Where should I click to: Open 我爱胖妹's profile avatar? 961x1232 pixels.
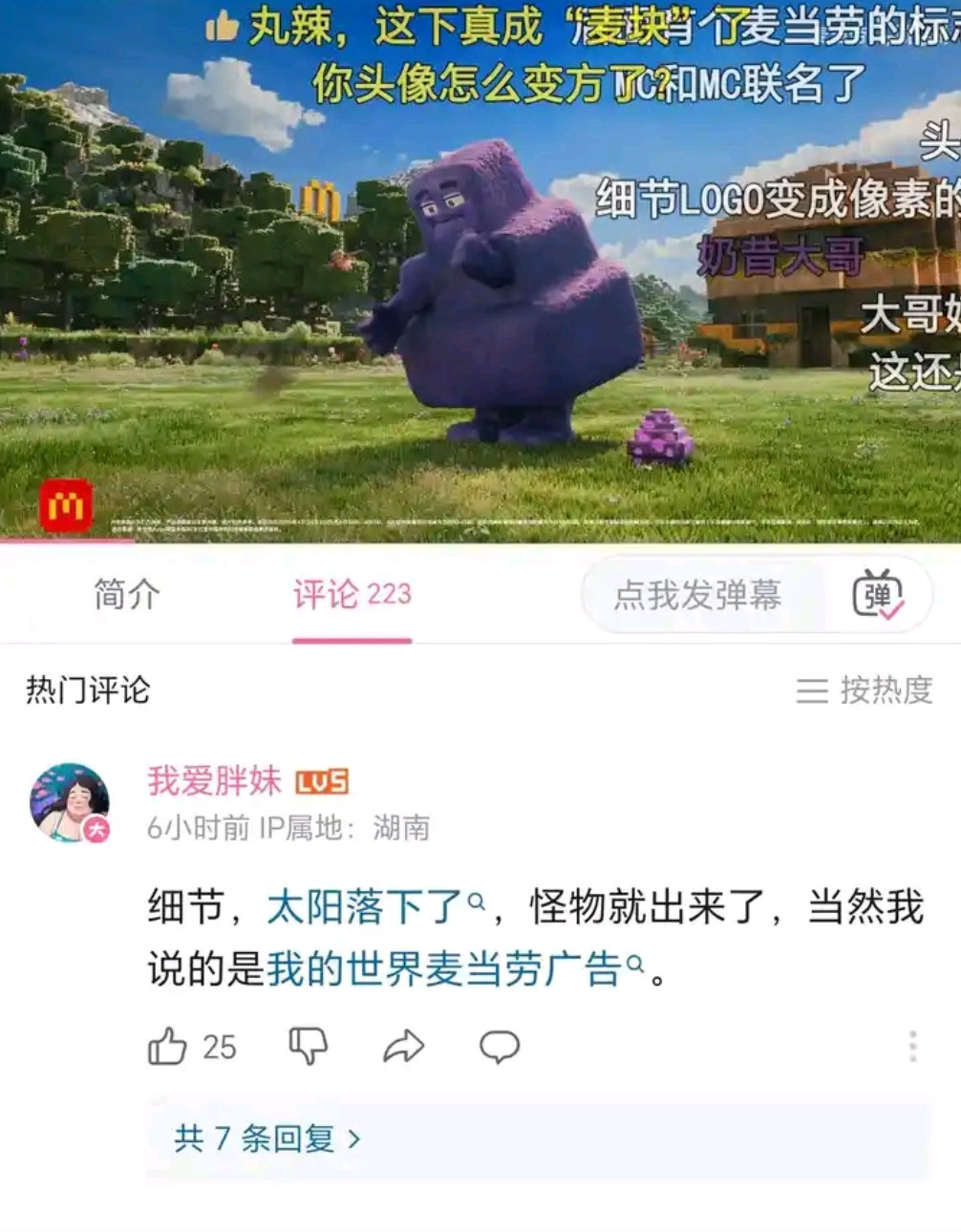click(x=70, y=802)
